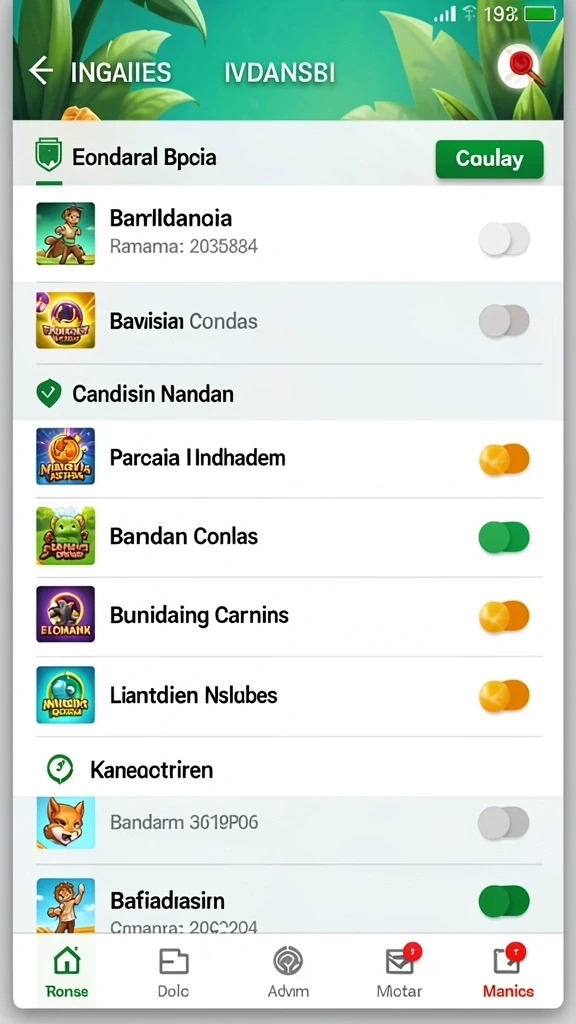Toggle the Bunidaing Carnins switch

coord(504,616)
